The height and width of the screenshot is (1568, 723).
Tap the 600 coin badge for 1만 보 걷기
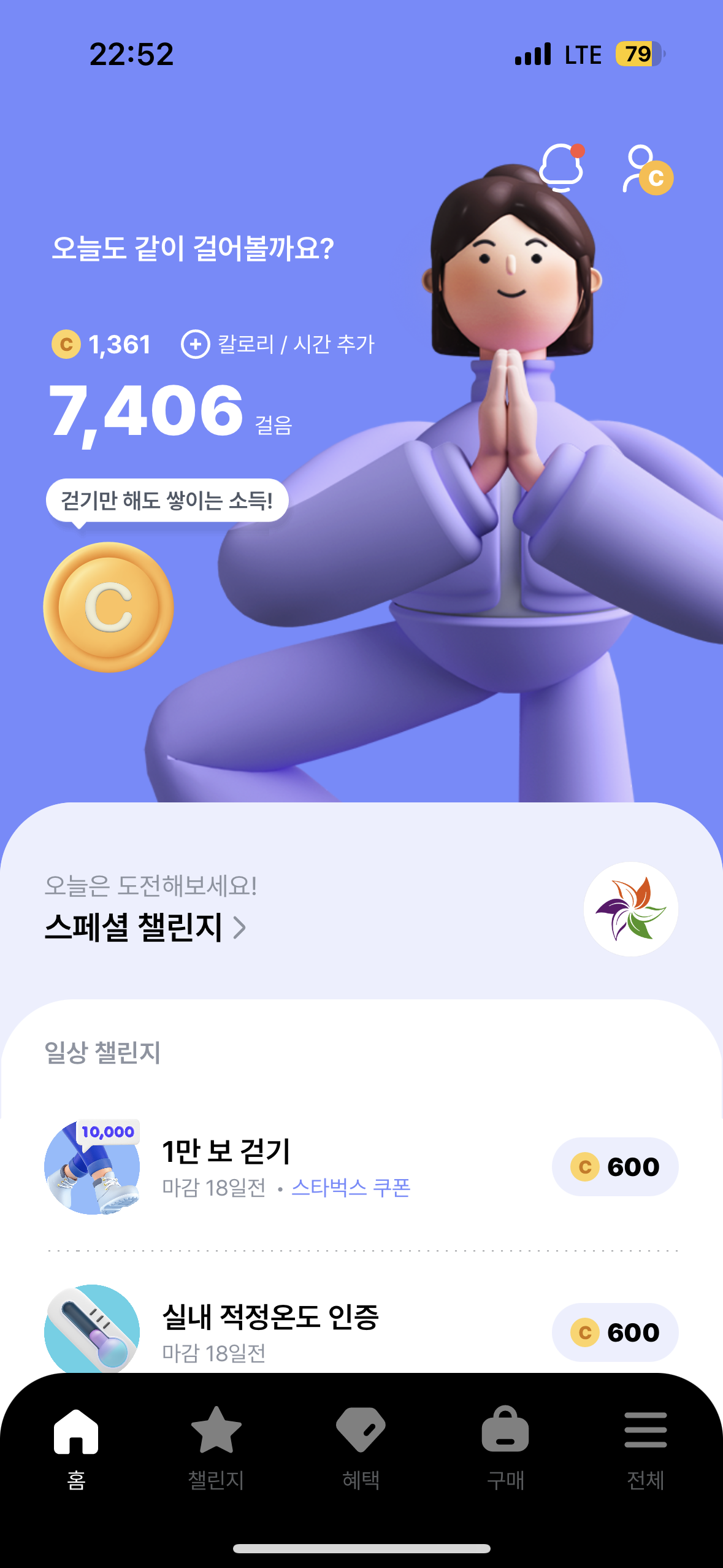tap(615, 1167)
